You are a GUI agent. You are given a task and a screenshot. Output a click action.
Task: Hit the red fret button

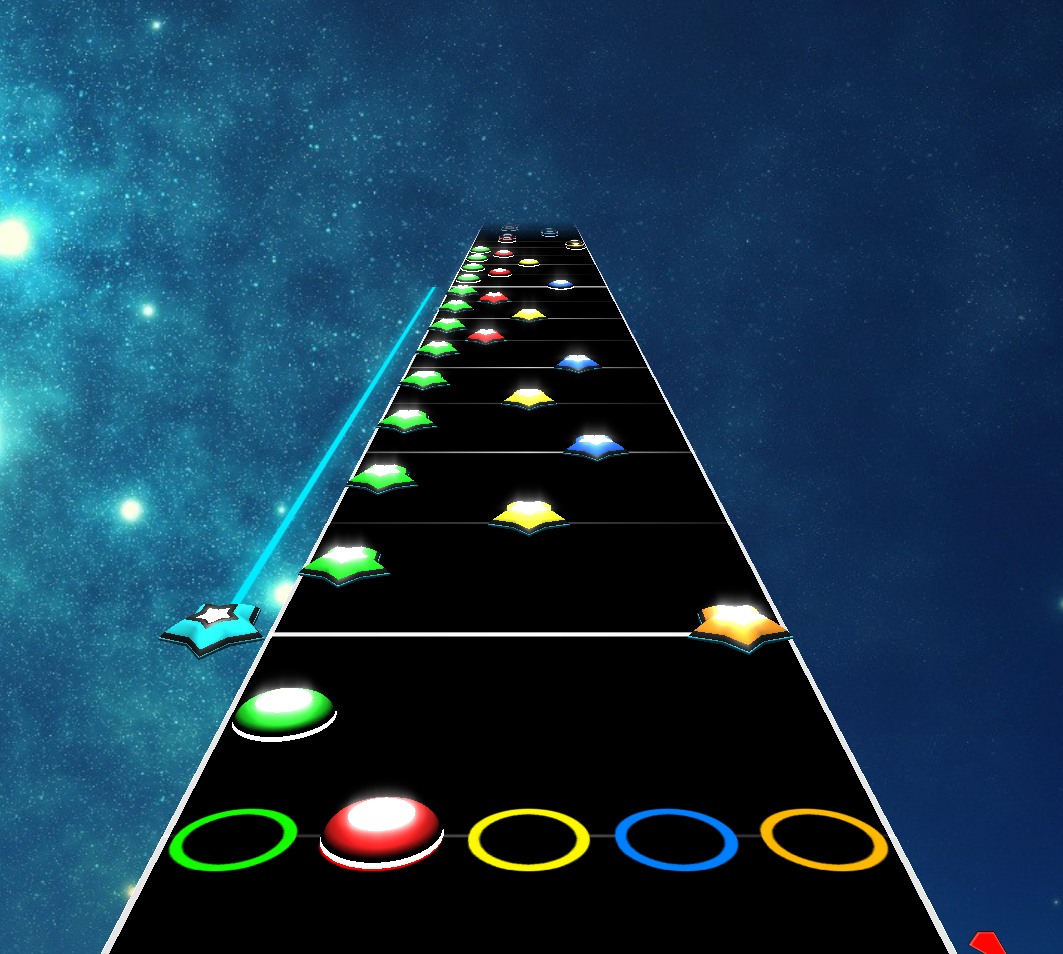[x=381, y=831]
